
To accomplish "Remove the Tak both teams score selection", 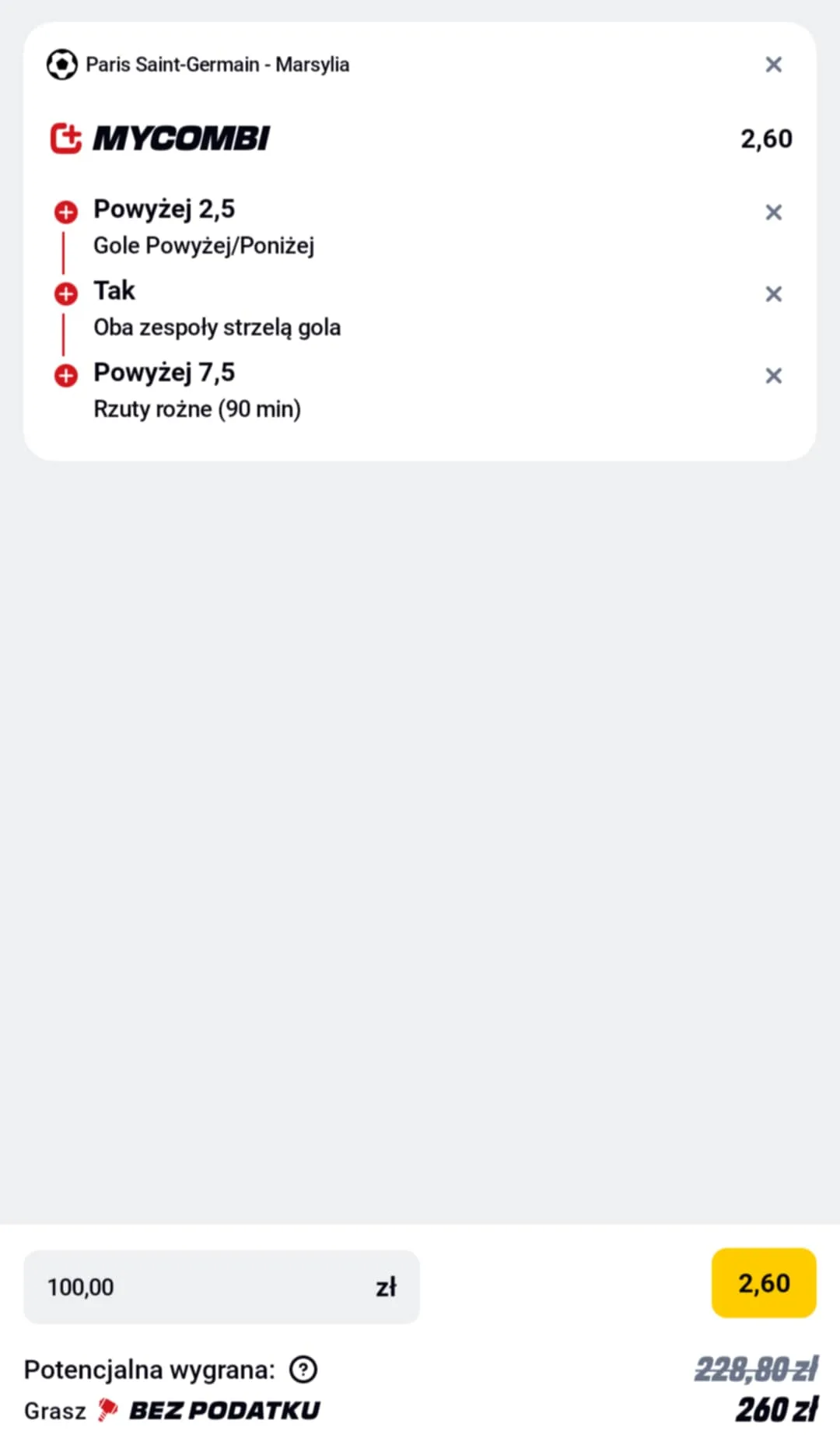I will pos(773,294).
